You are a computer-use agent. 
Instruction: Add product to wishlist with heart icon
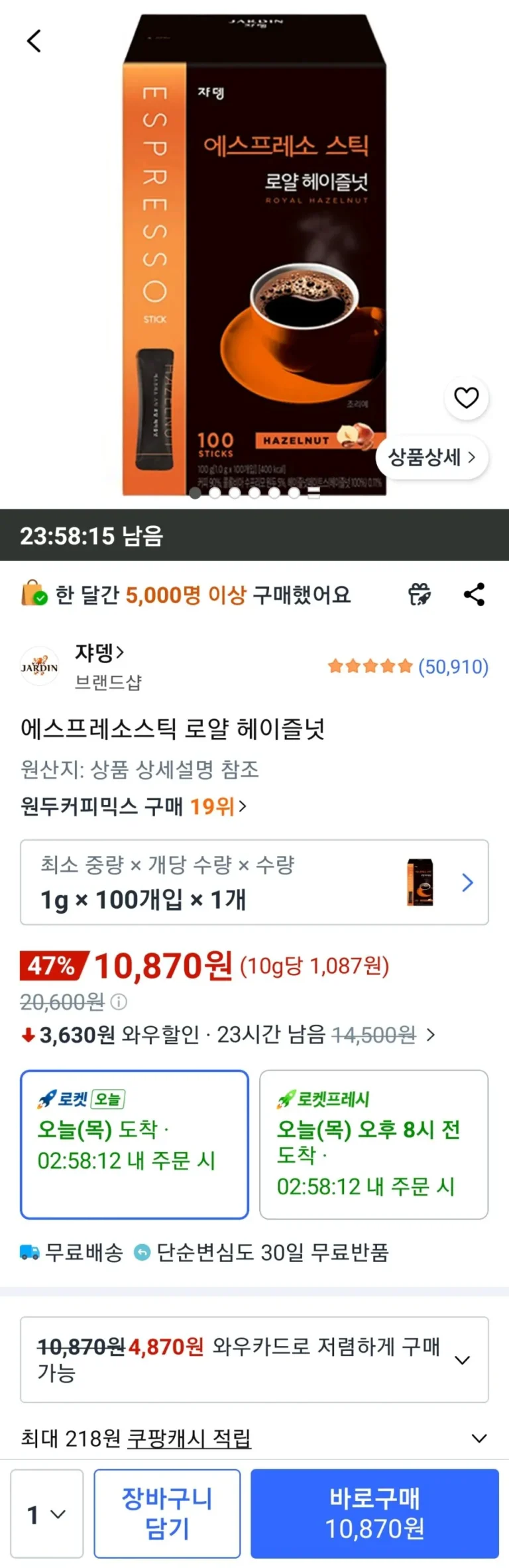point(466,397)
